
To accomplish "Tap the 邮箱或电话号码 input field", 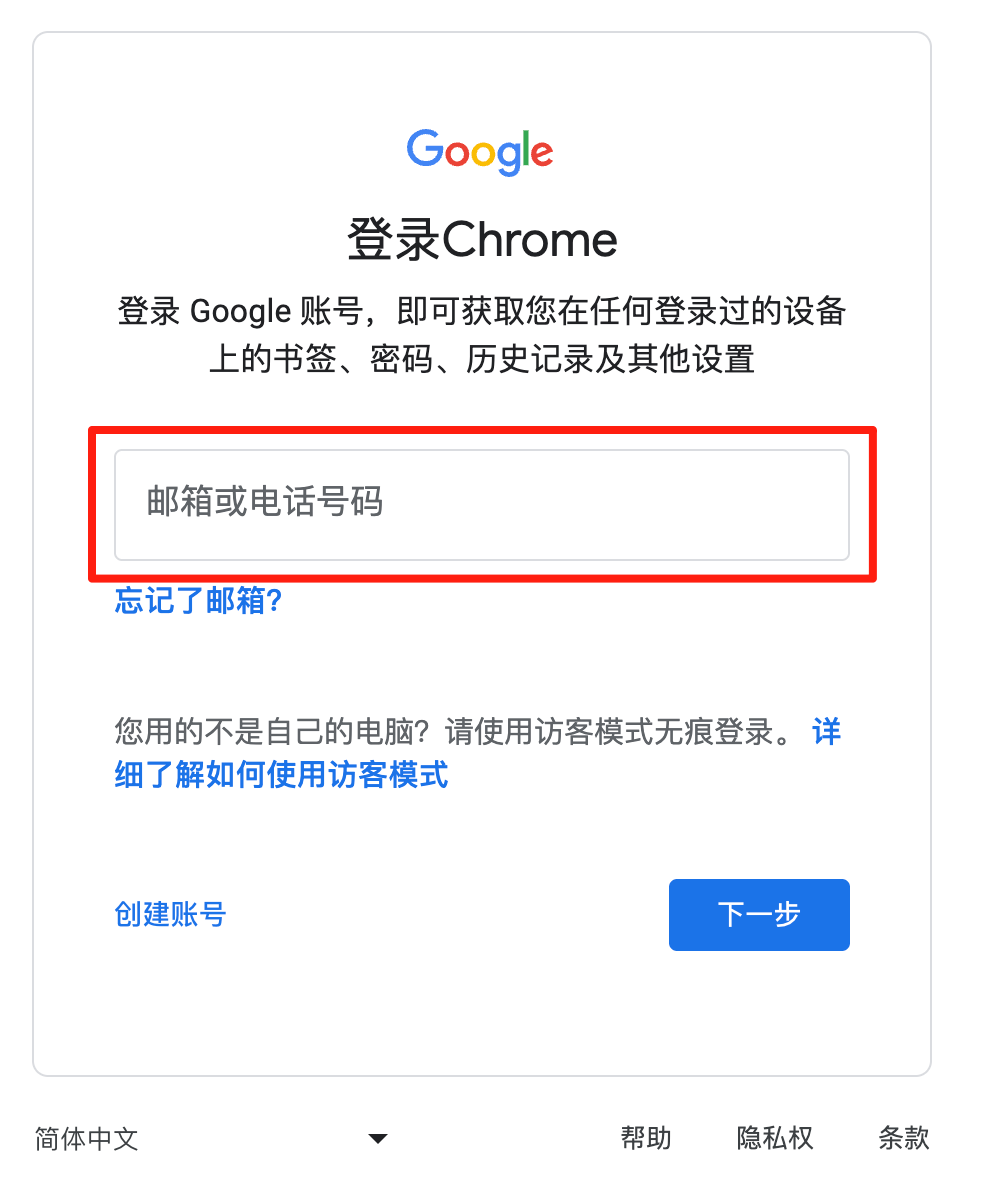I will click(x=481, y=504).
